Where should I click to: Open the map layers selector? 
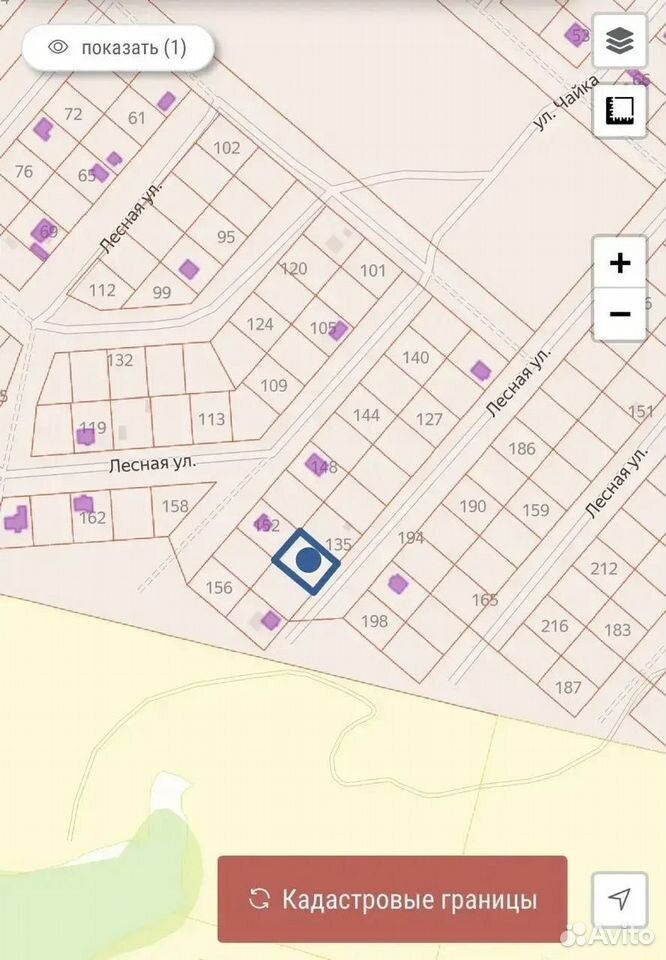tap(619, 40)
